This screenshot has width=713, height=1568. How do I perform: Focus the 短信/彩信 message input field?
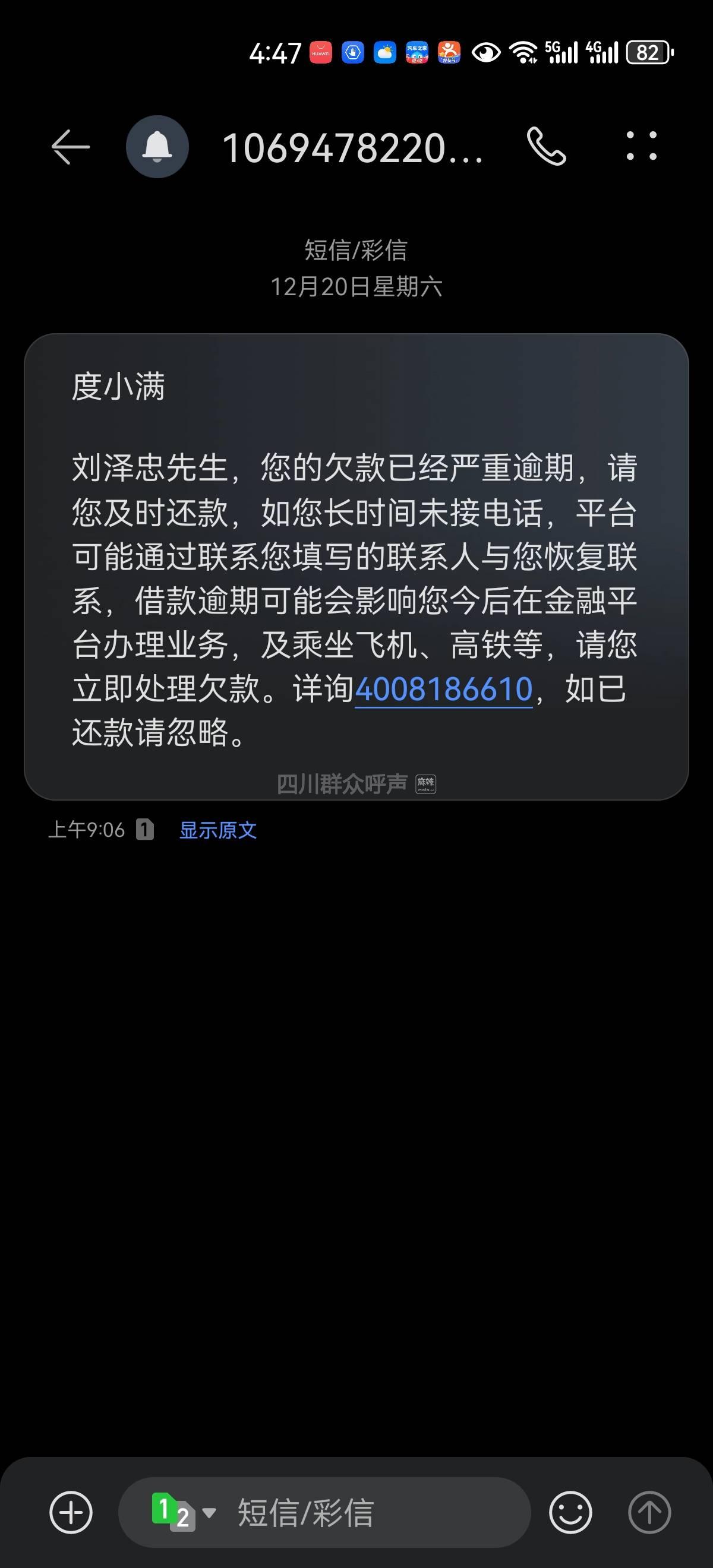365,1512
